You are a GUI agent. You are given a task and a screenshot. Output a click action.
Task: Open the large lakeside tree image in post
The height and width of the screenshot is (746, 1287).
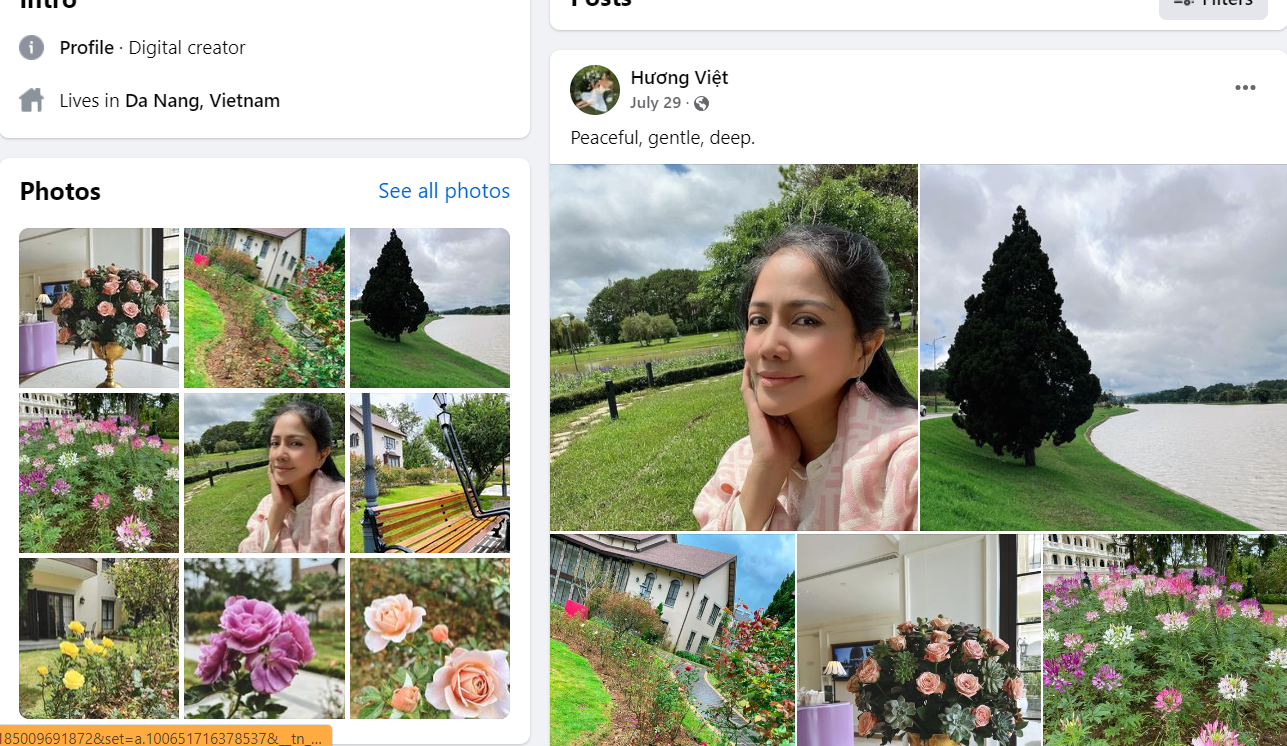coord(1103,347)
